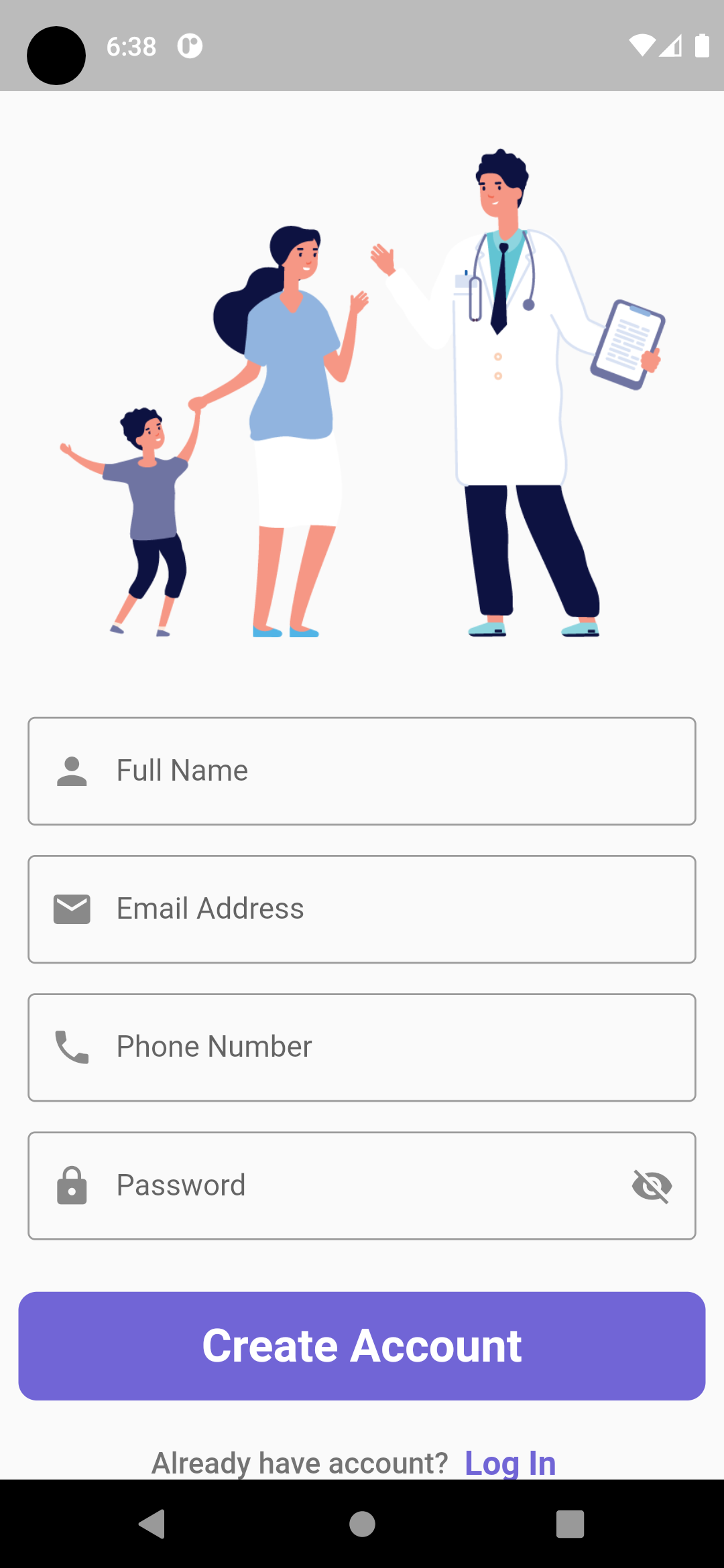Click the envelope icon beside Email Address
This screenshot has width=724, height=1568.
[71, 909]
